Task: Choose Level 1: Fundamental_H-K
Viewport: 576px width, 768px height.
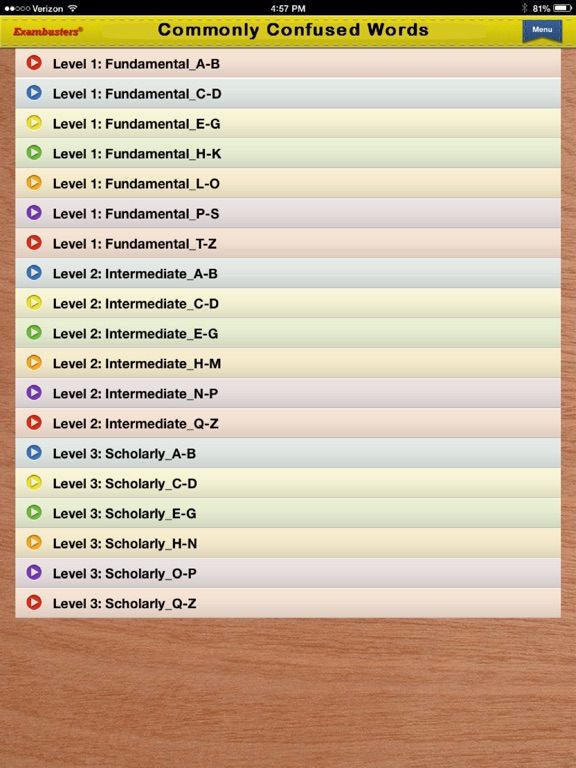Action: point(288,153)
